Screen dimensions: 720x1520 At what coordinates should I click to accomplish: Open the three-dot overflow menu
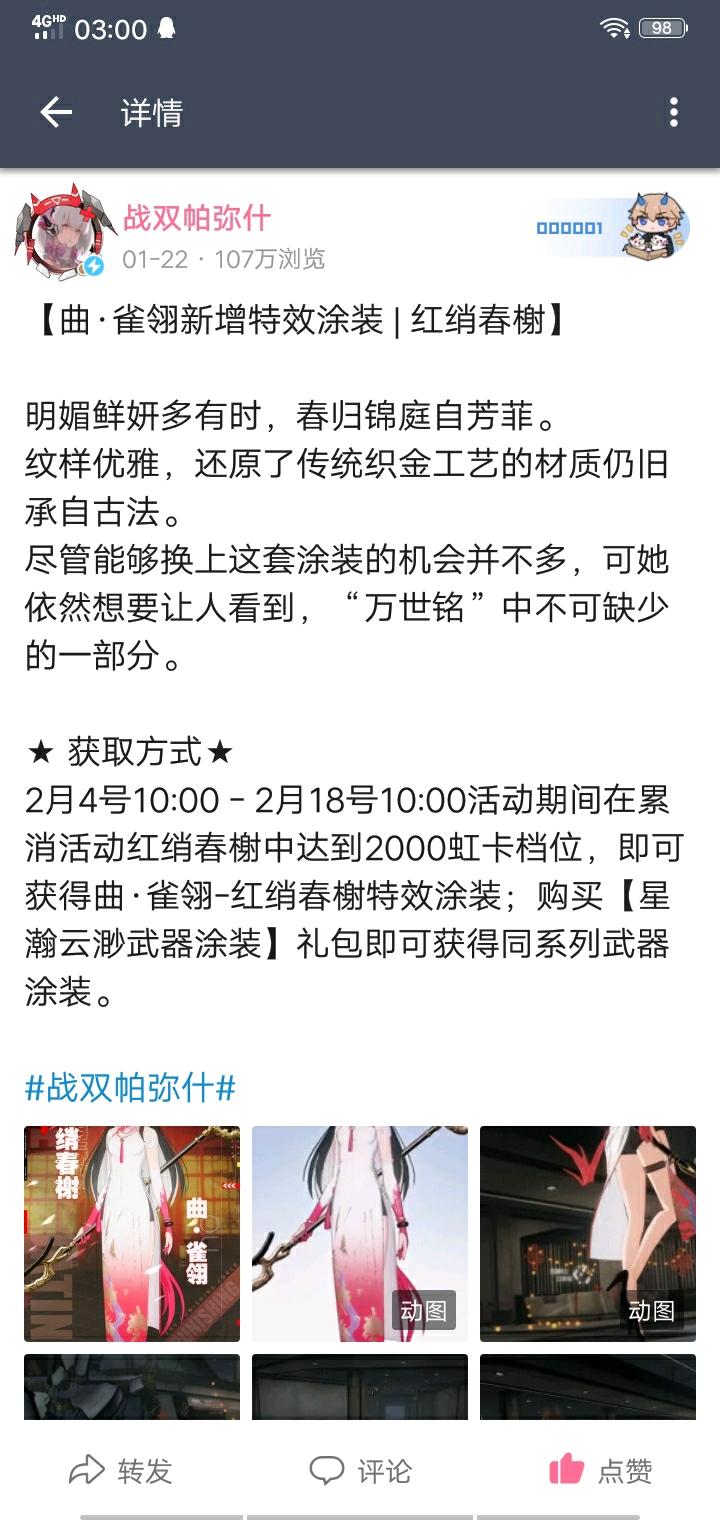tap(673, 113)
